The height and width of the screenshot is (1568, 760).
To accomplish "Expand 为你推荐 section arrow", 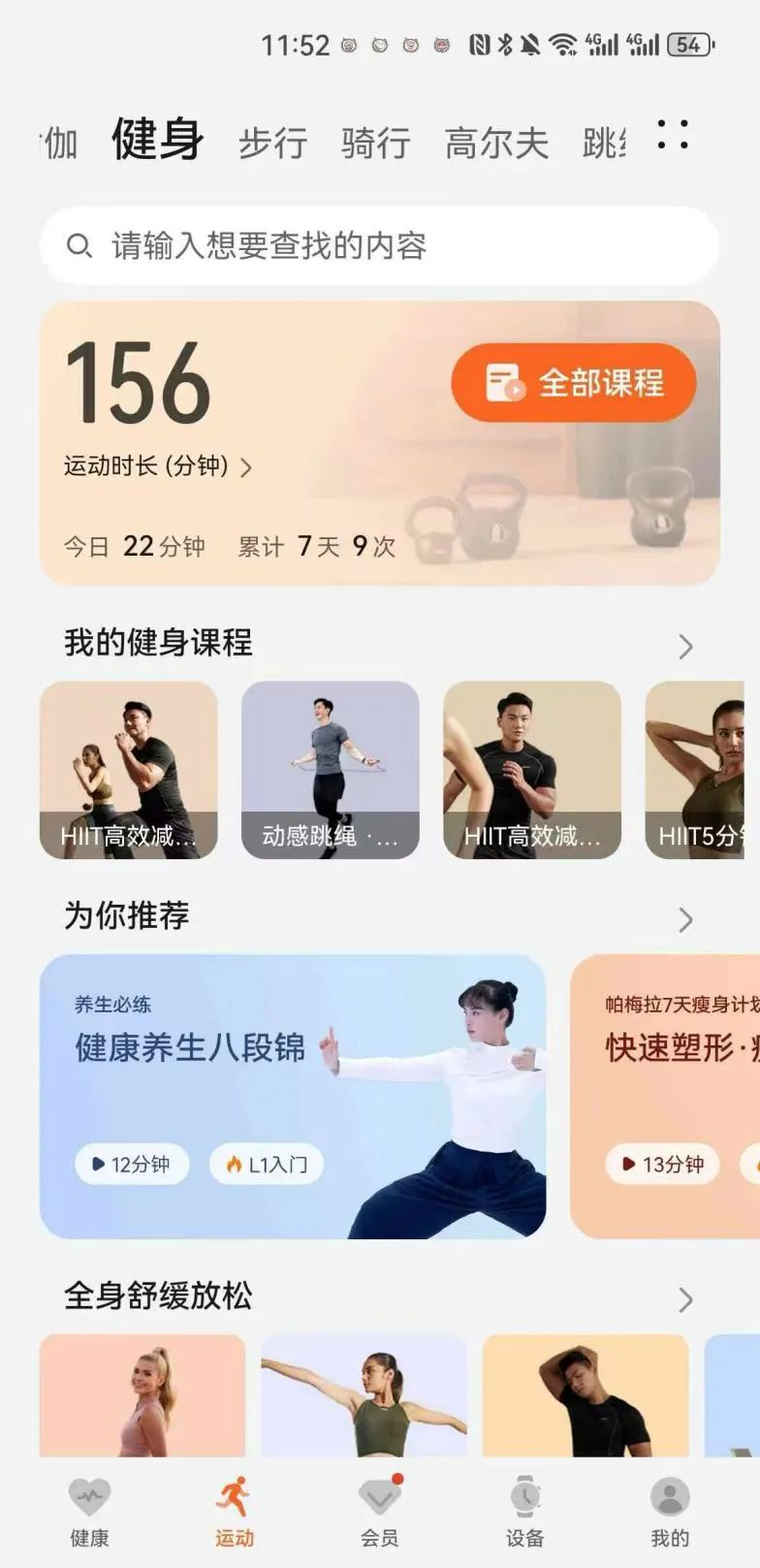I will (685, 919).
